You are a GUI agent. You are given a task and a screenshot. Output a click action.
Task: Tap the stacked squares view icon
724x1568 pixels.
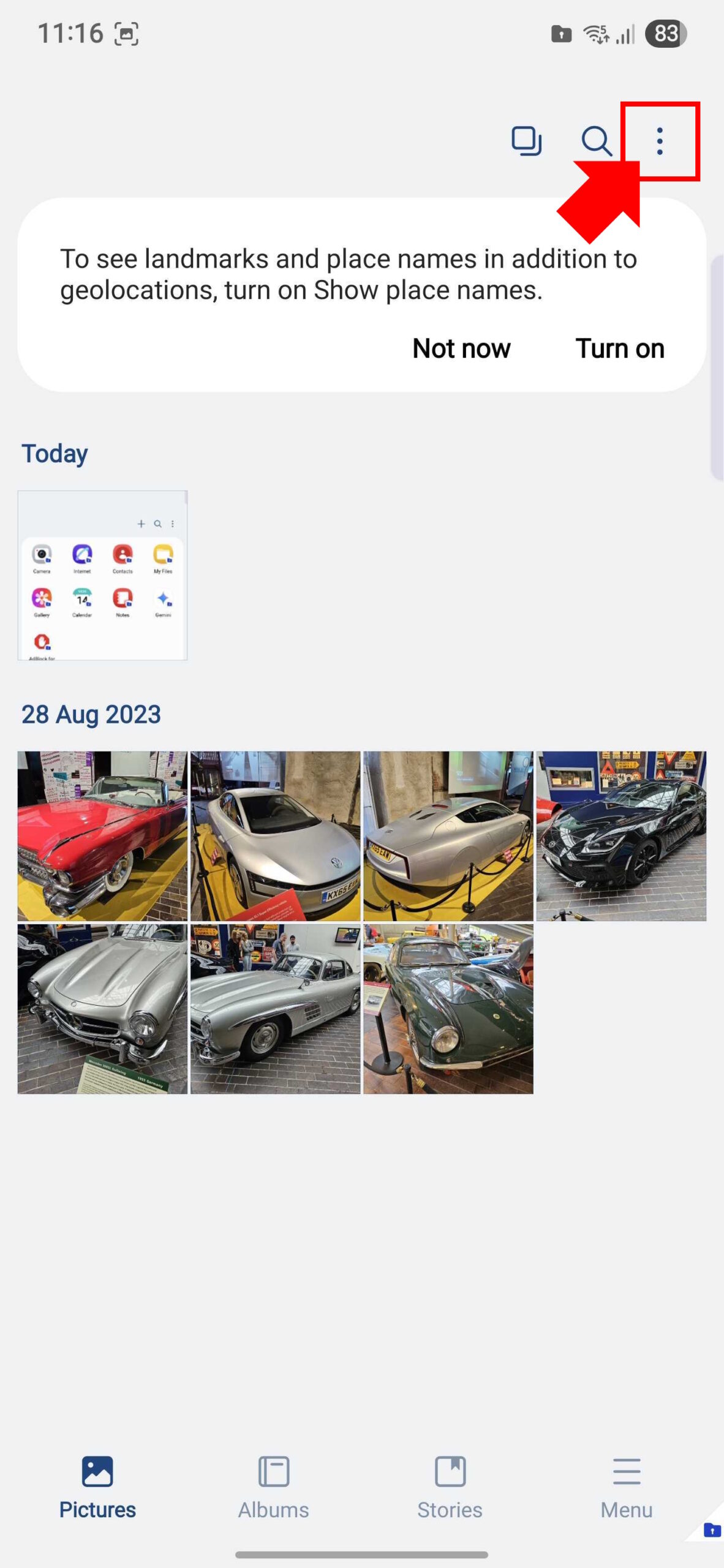[x=526, y=141]
